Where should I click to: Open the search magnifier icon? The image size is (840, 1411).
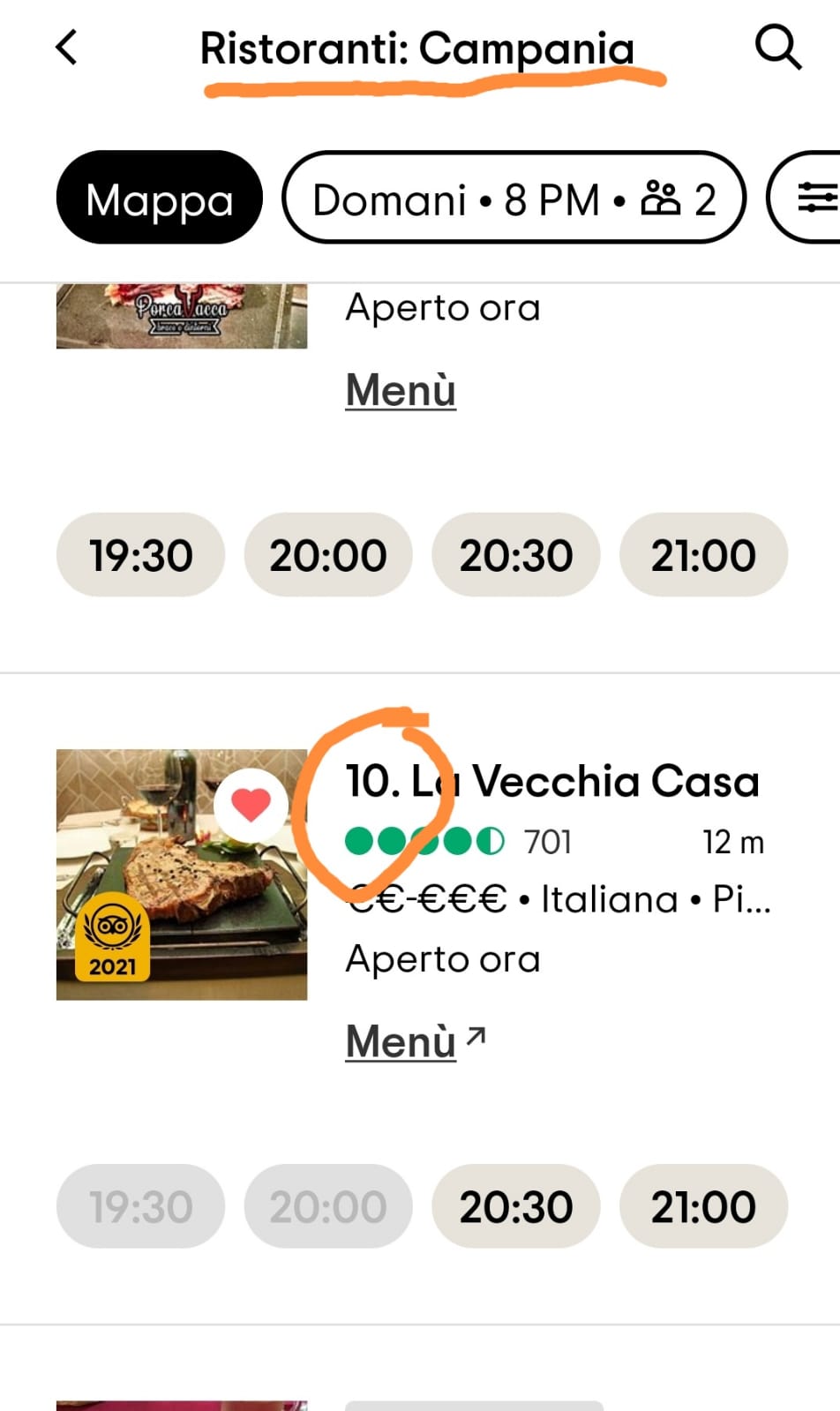click(777, 47)
